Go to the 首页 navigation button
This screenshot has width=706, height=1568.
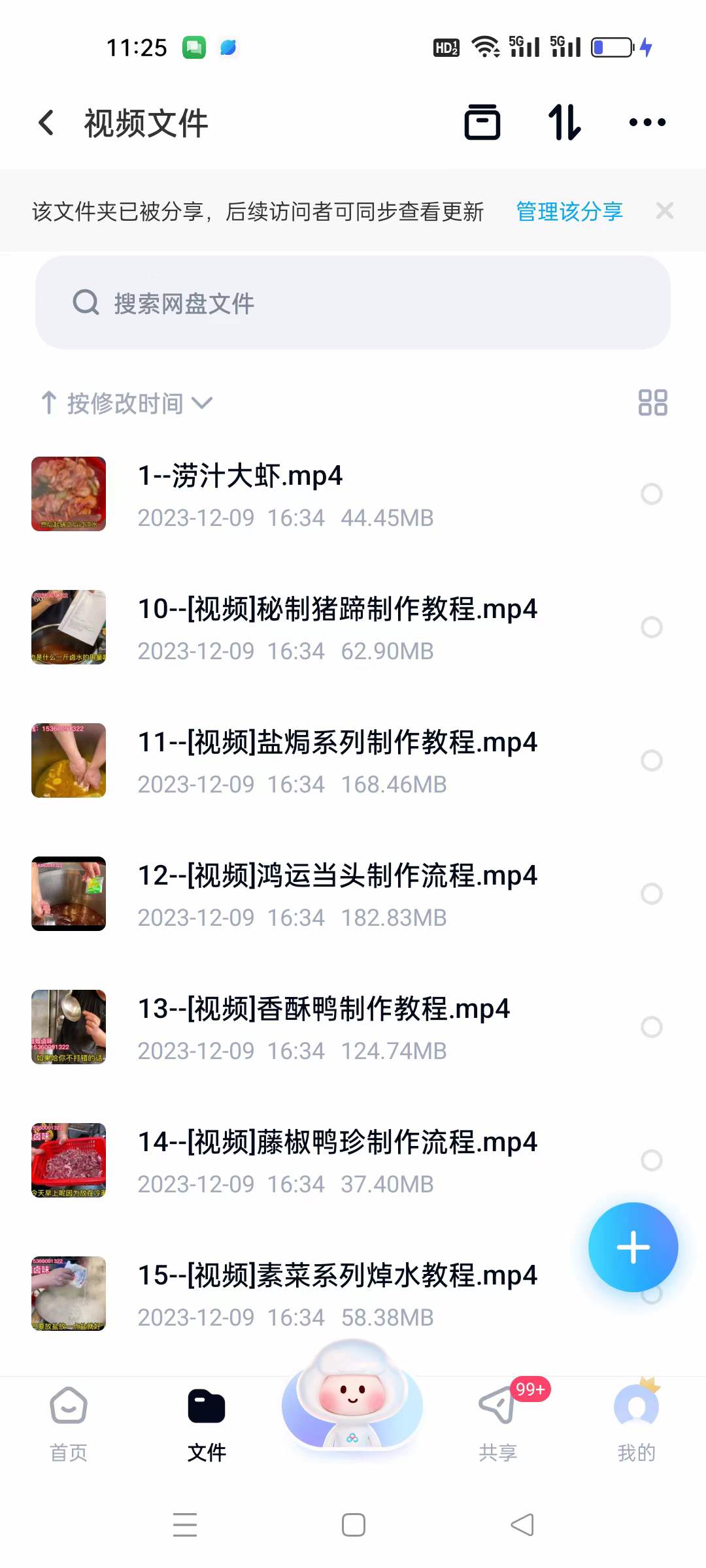[67, 1424]
